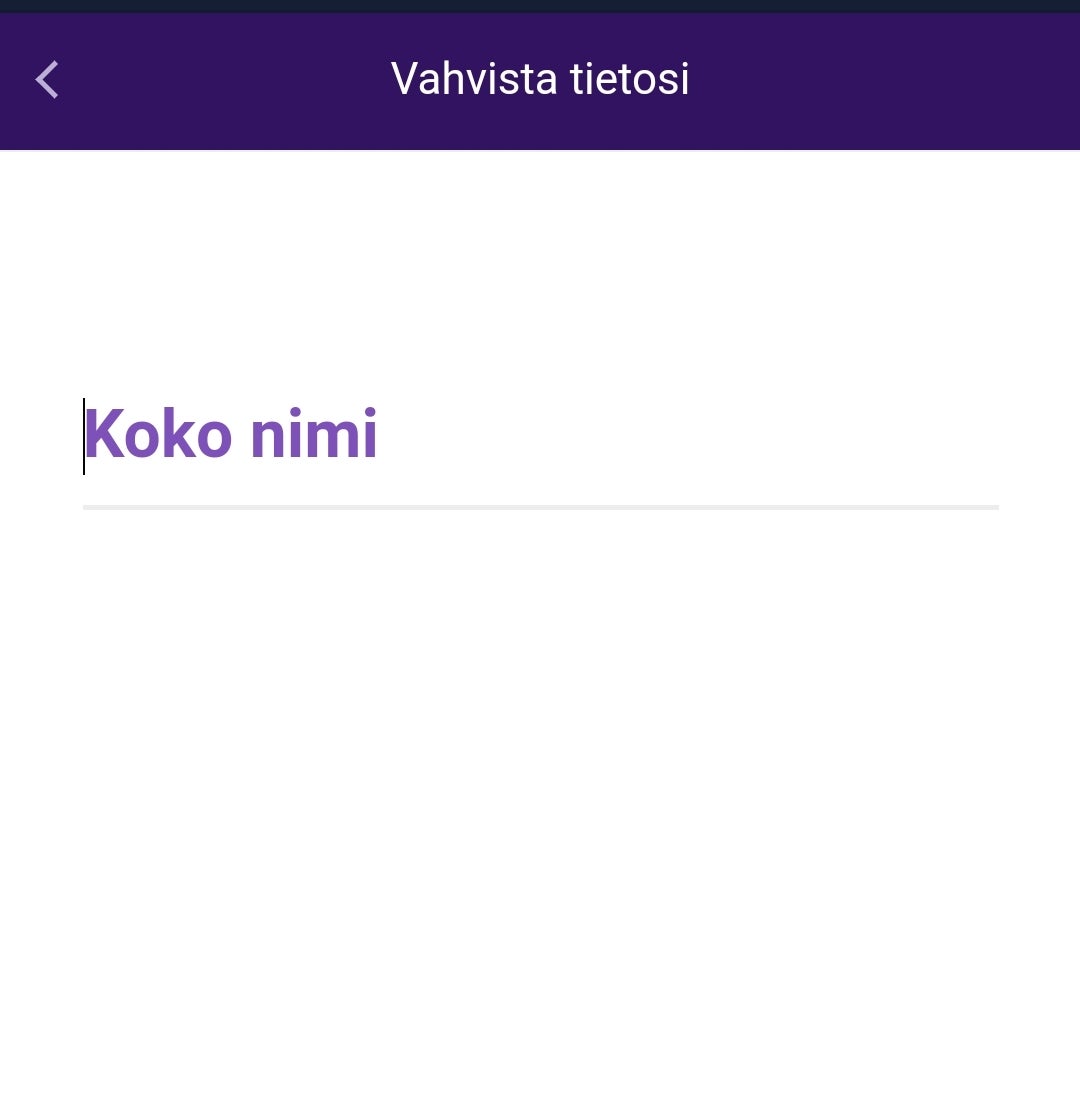The width and height of the screenshot is (1080, 1119).
Task: Go back using the header arrow
Action: (x=47, y=80)
